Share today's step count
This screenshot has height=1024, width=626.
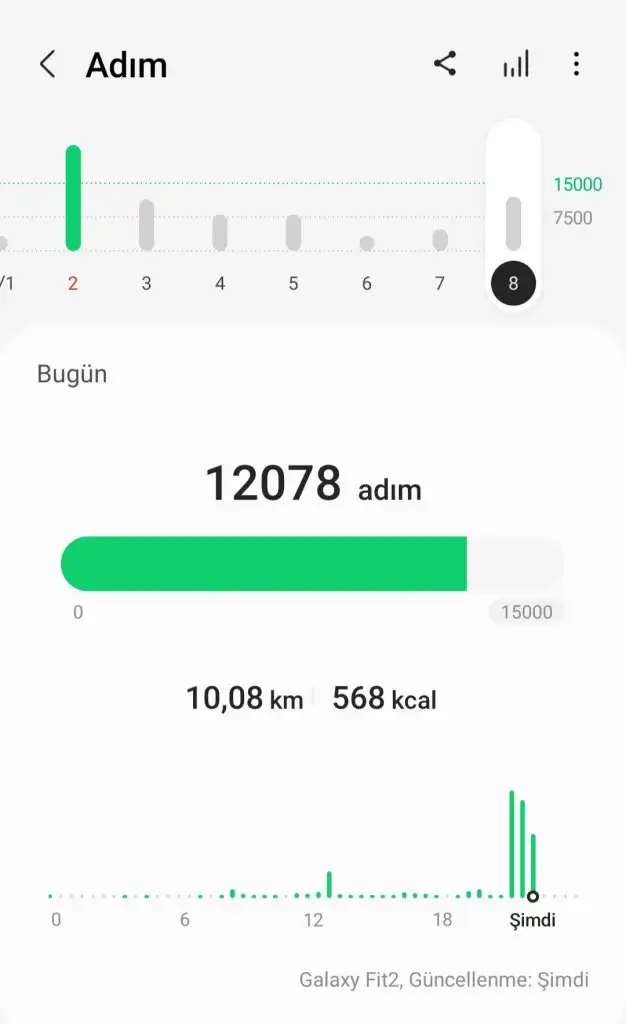click(445, 65)
